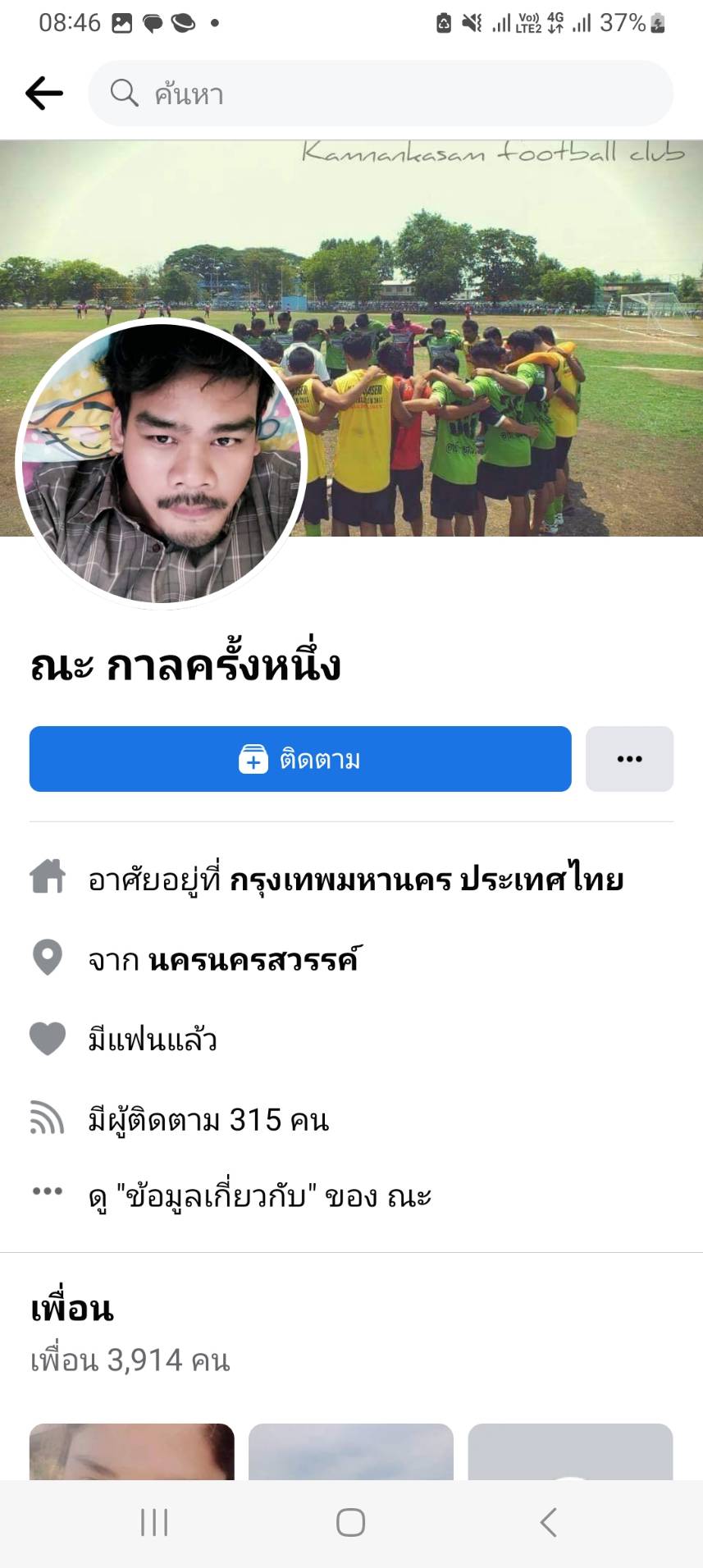Open ดู "ข้อมูลเกี่ยวกับ" ของ ณะ
The height and width of the screenshot is (1568, 703).
pyautogui.click(x=259, y=1197)
